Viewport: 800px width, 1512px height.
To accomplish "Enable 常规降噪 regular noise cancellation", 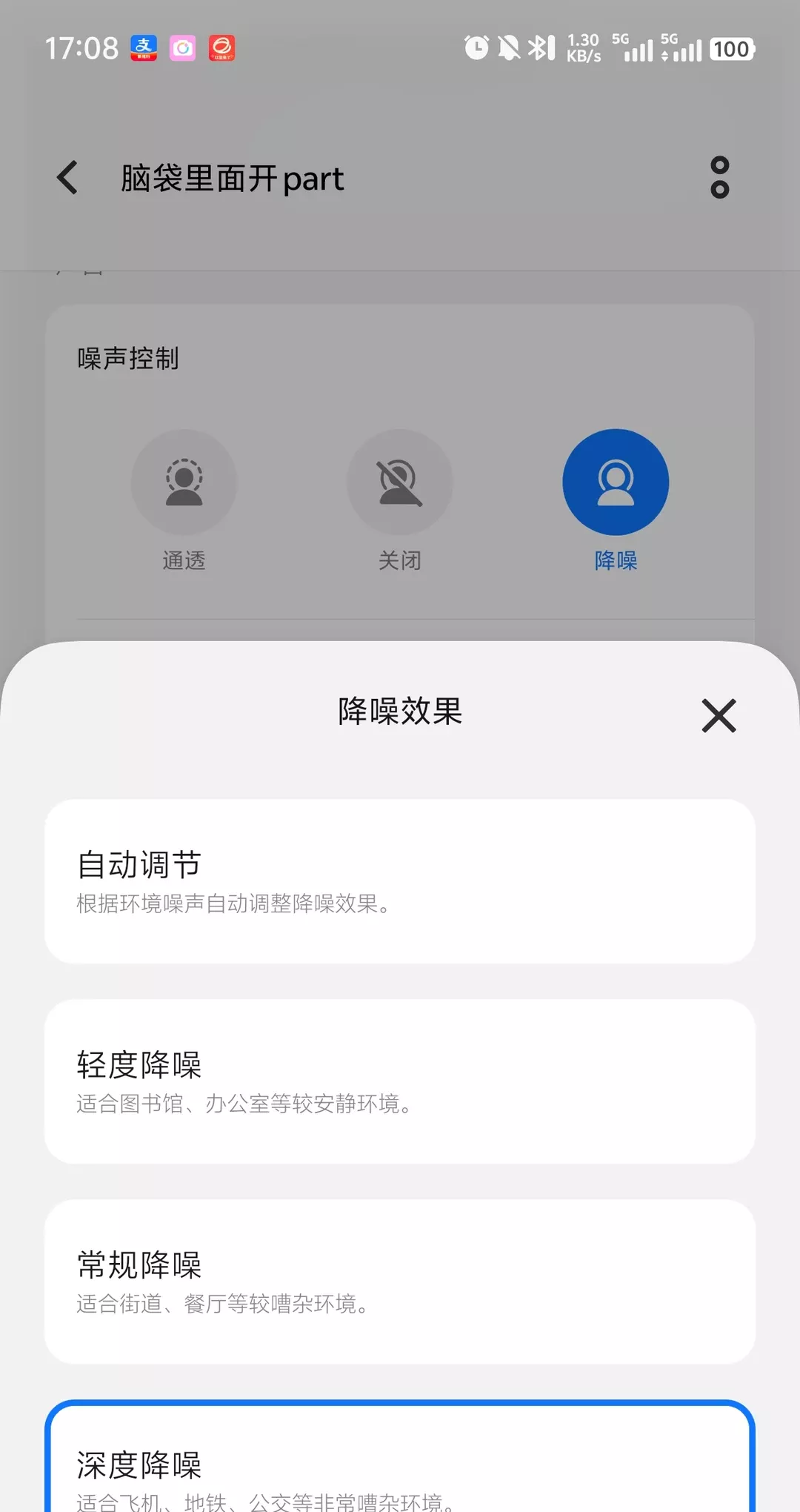I will click(x=400, y=1281).
